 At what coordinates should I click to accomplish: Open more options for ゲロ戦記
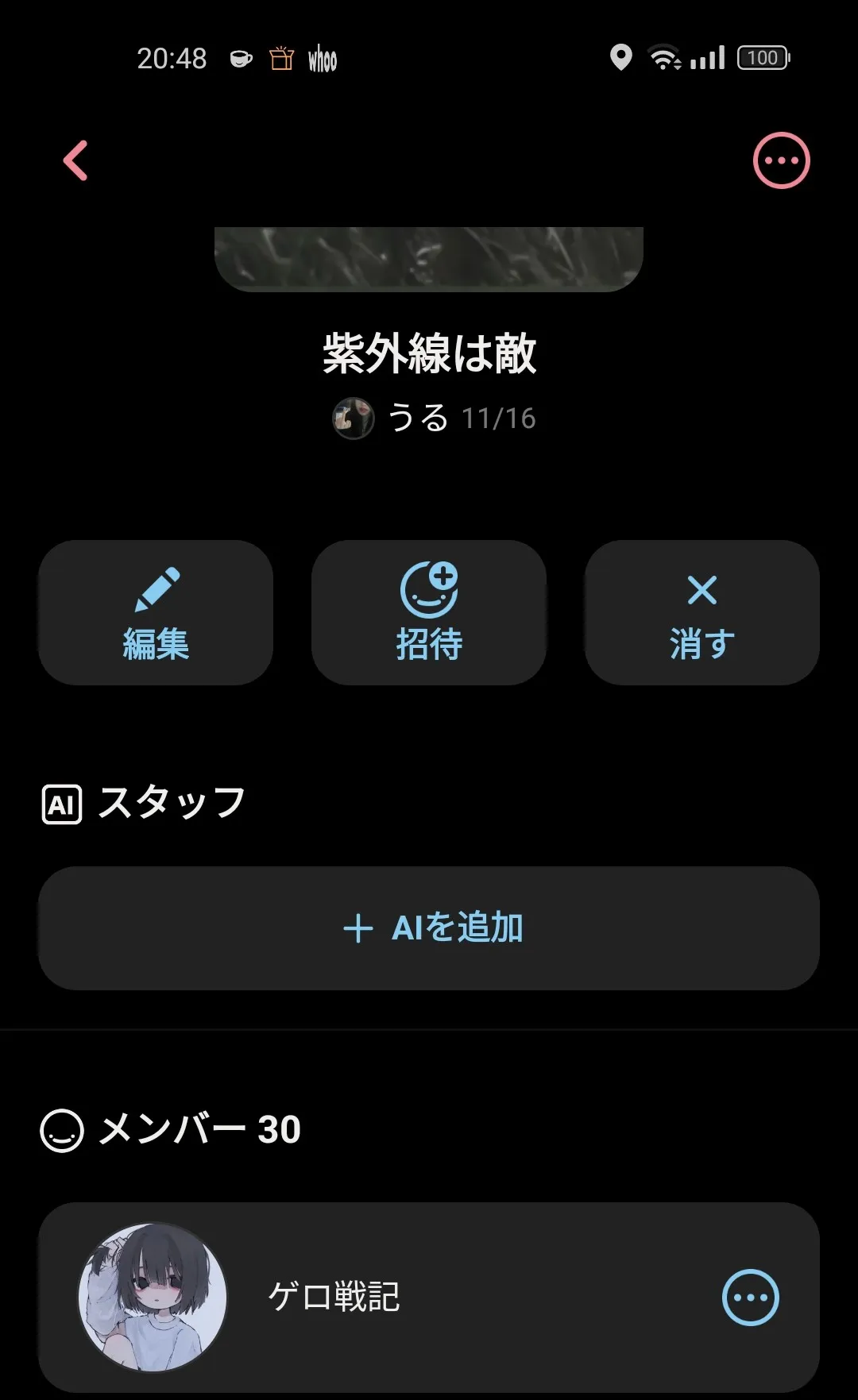pos(750,1297)
